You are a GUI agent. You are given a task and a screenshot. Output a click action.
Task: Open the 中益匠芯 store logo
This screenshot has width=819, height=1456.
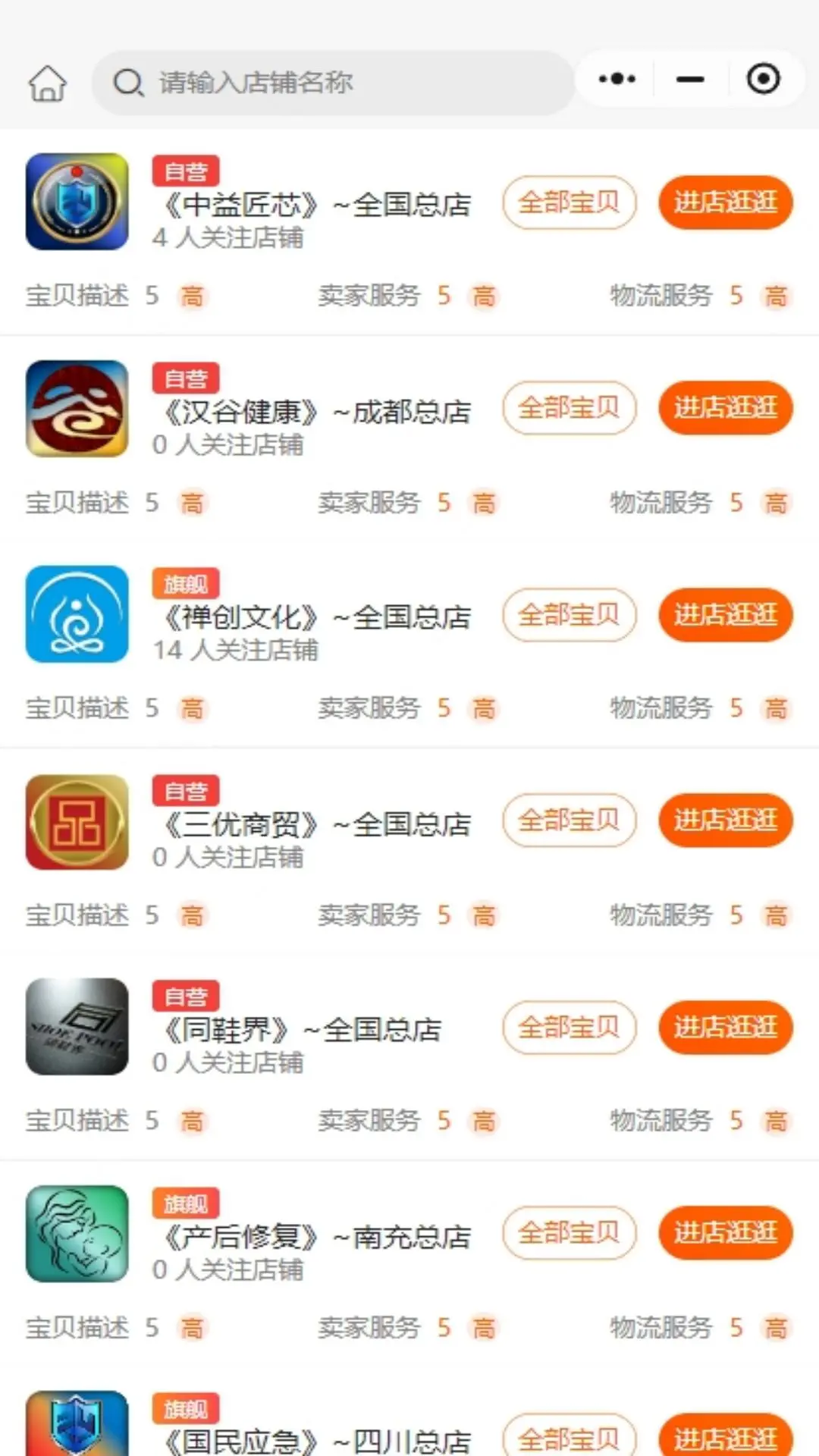coord(76,201)
